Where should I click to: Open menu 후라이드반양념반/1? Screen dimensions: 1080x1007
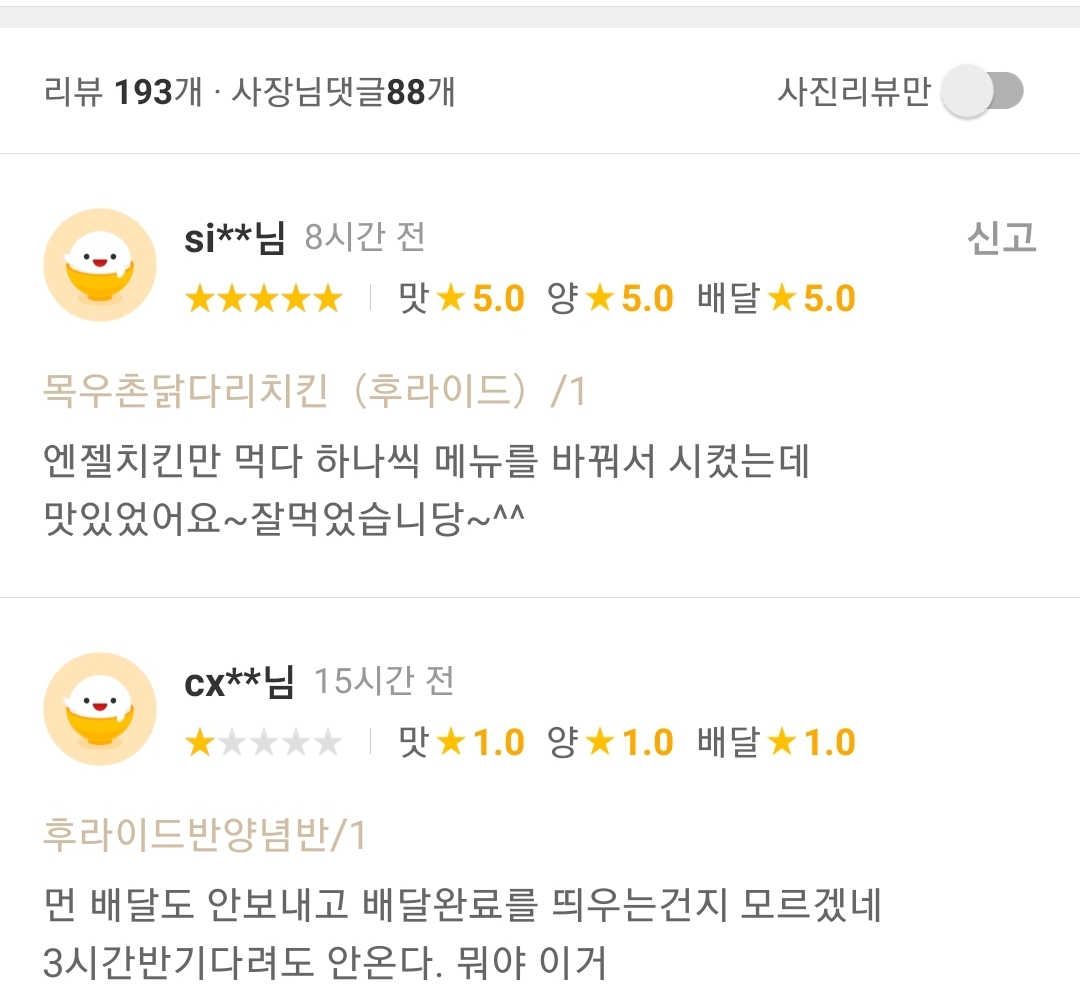(x=205, y=834)
